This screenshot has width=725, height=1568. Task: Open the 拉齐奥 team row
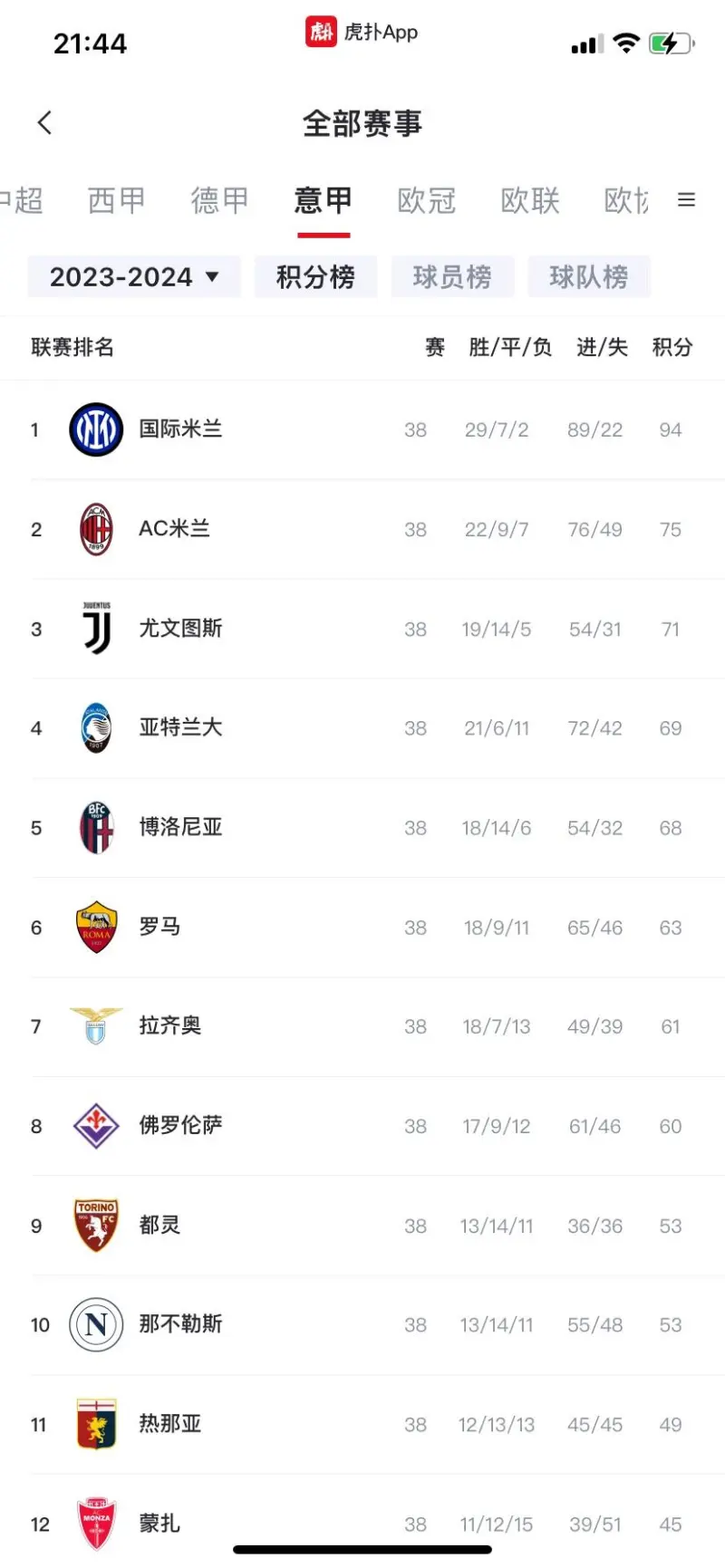tap(362, 1026)
